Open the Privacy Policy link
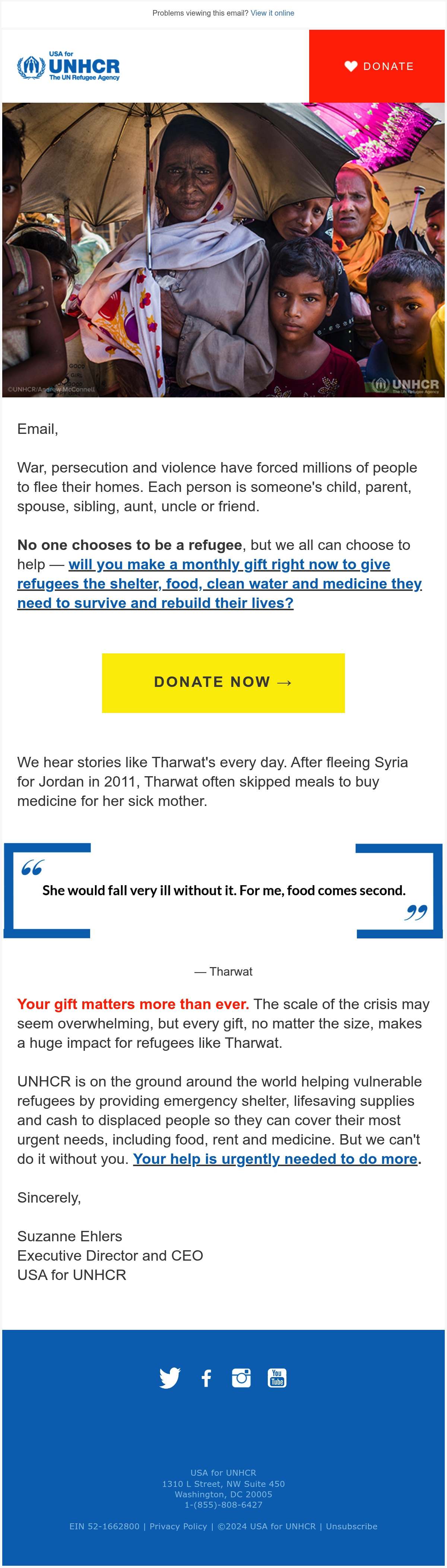 178,1526
